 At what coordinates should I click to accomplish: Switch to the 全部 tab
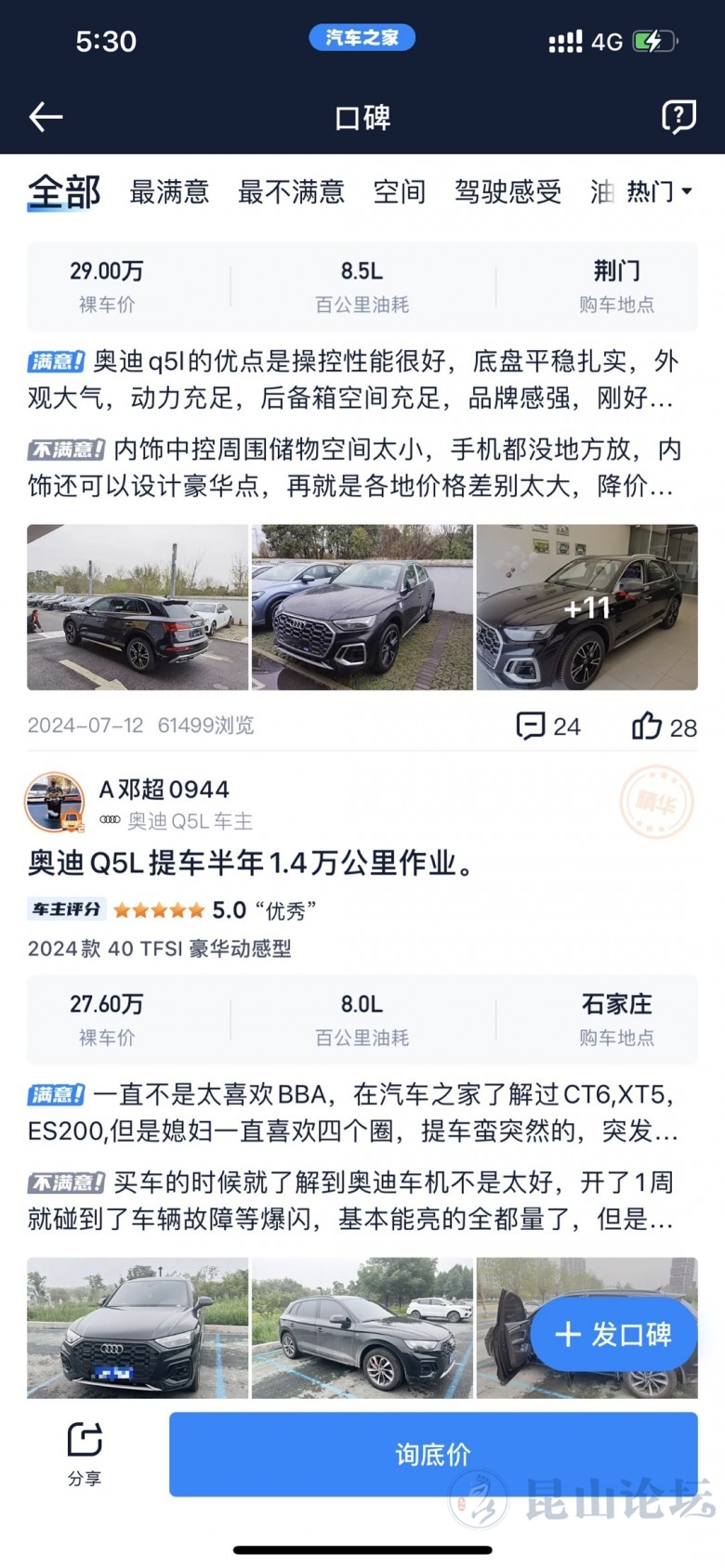pyautogui.click(x=63, y=192)
